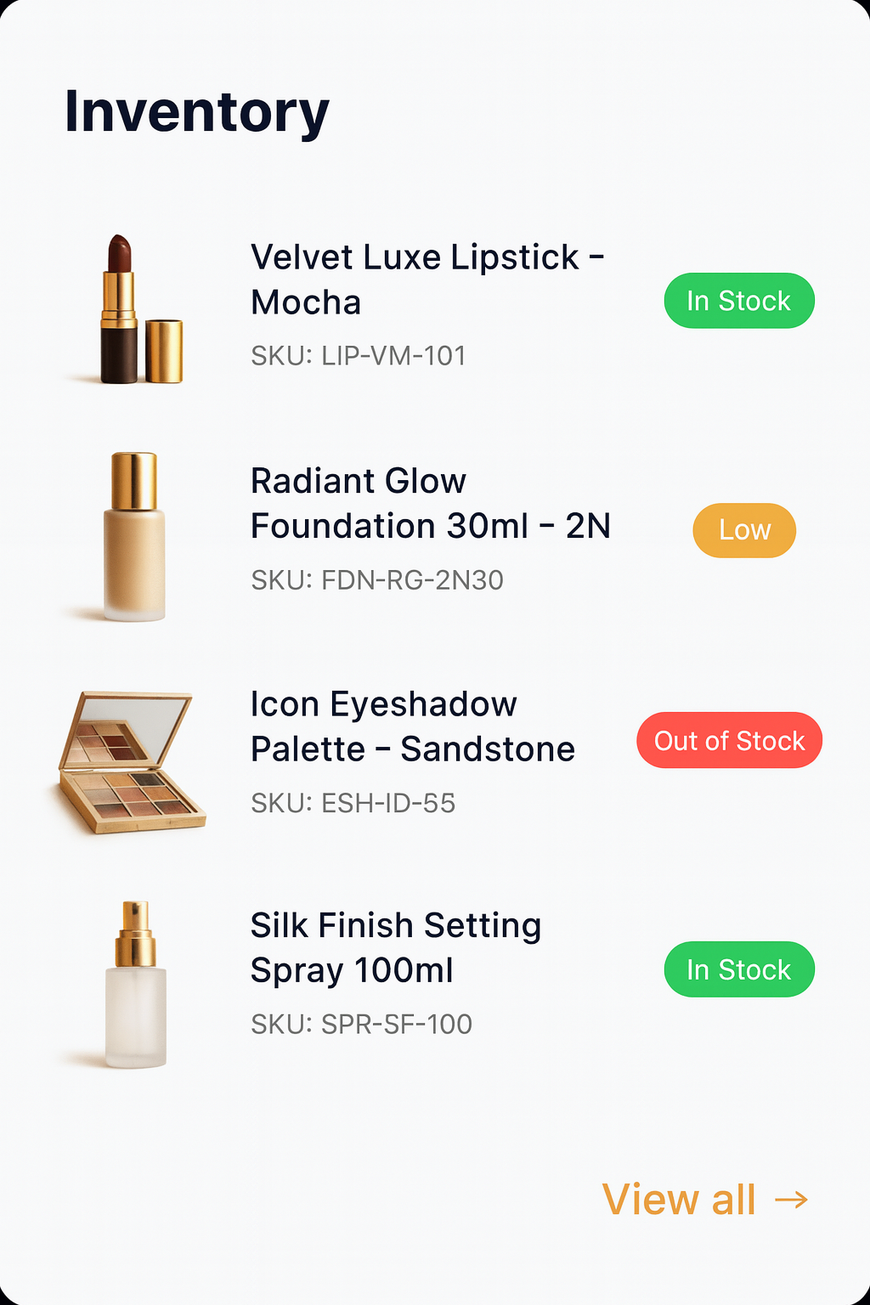
Task: Select the Icon Eyeshadow Palette - Sandstone row
Action: coord(412,726)
